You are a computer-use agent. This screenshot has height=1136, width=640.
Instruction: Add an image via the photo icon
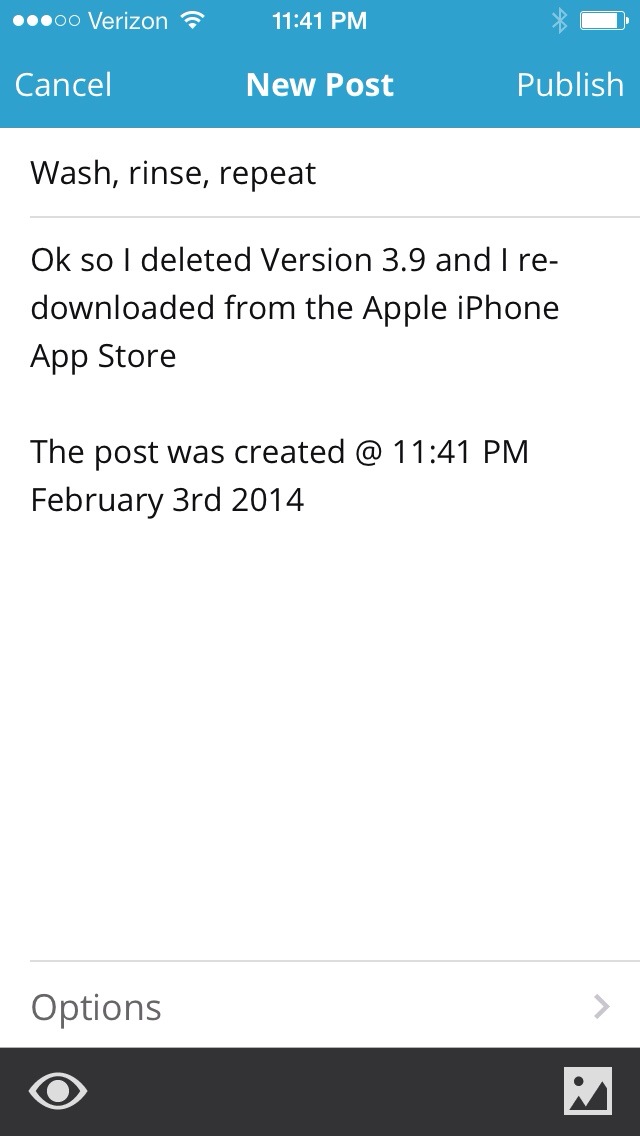(587, 1091)
